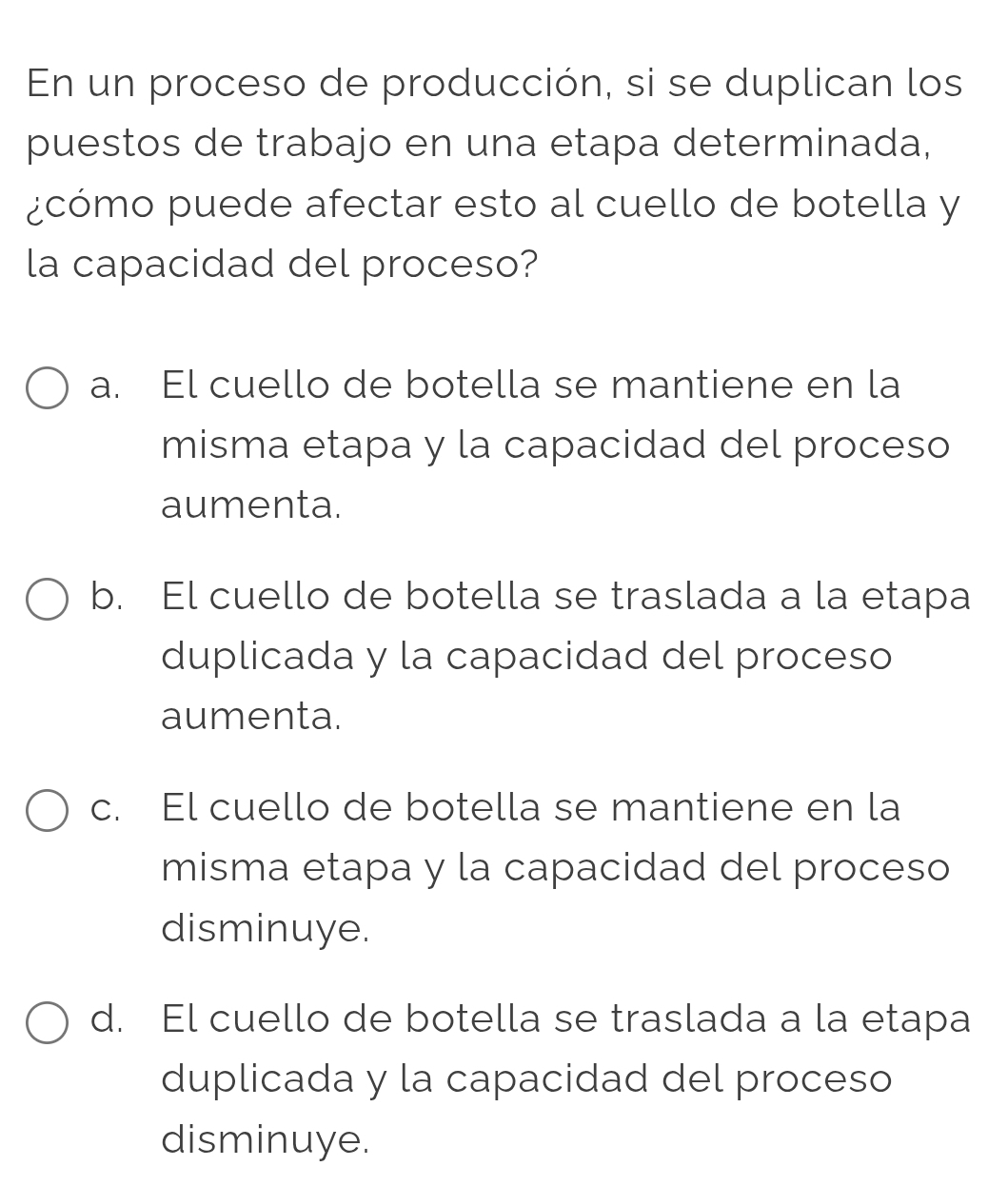Choose option b: bottleneck moves, capacity increases
This screenshot has width=1008, height=1186.
tap(46, 600)
